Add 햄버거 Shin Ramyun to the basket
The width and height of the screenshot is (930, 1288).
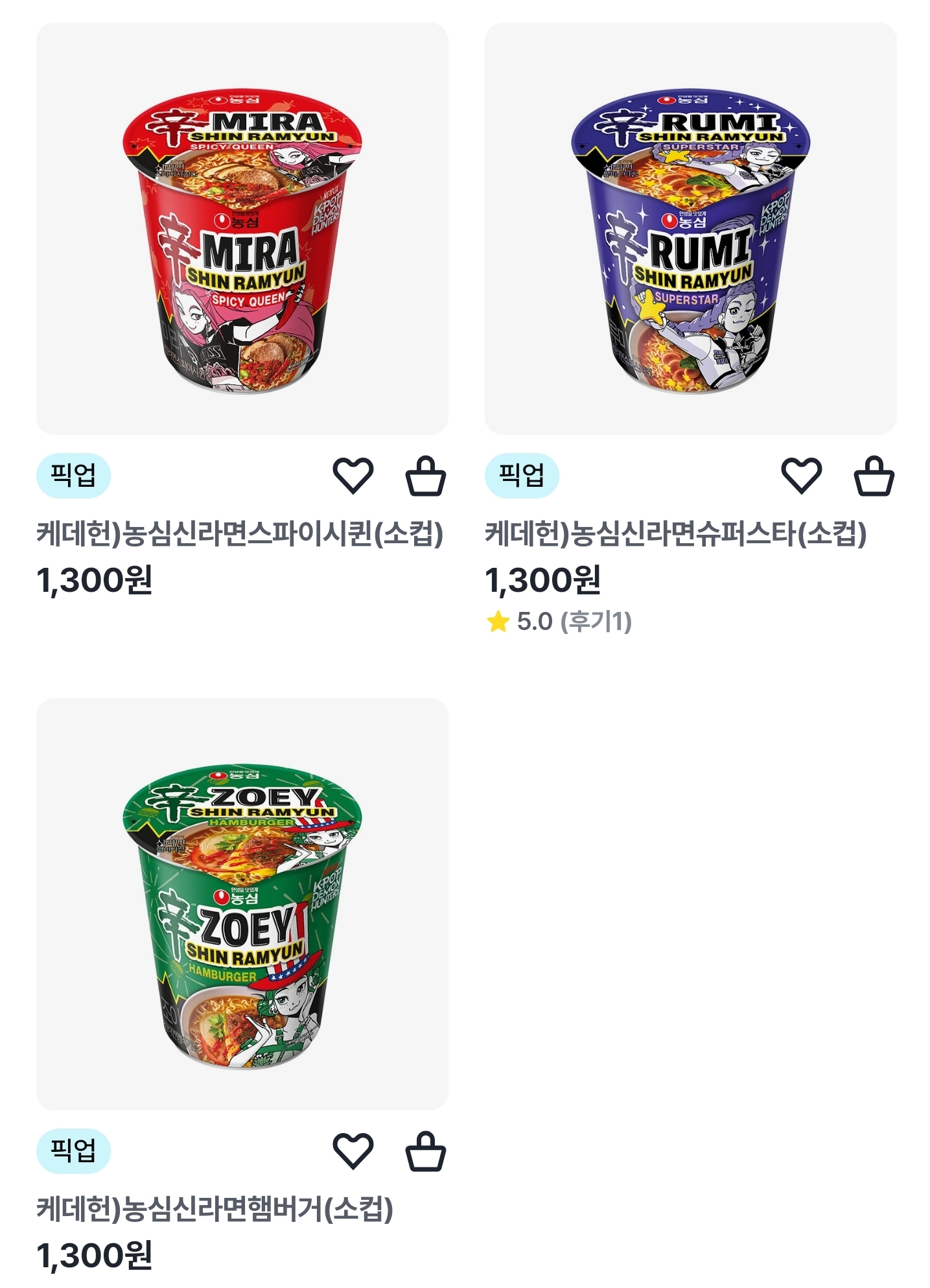[426, 1152]
